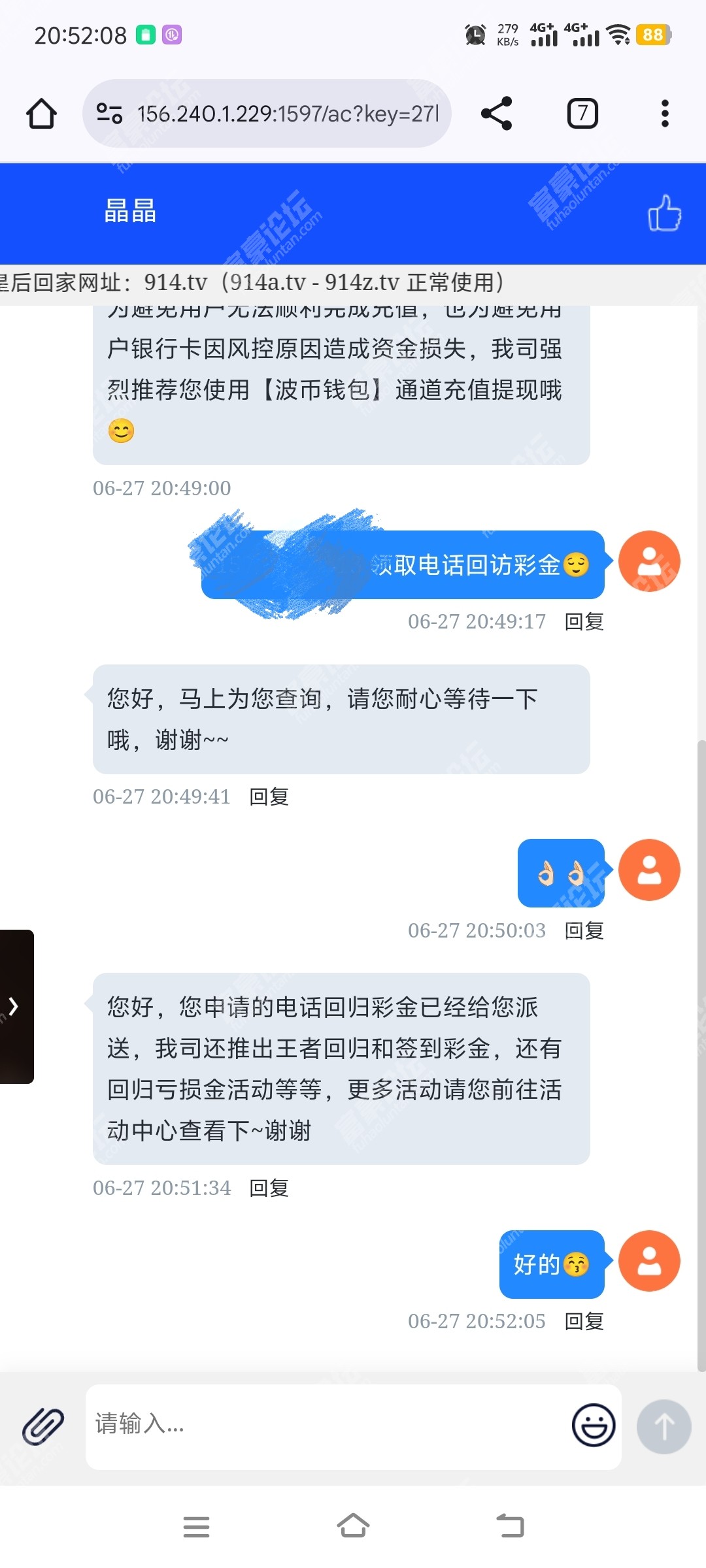
Task: Go back using the system navigation bar
Action: tap(510, 1527)
